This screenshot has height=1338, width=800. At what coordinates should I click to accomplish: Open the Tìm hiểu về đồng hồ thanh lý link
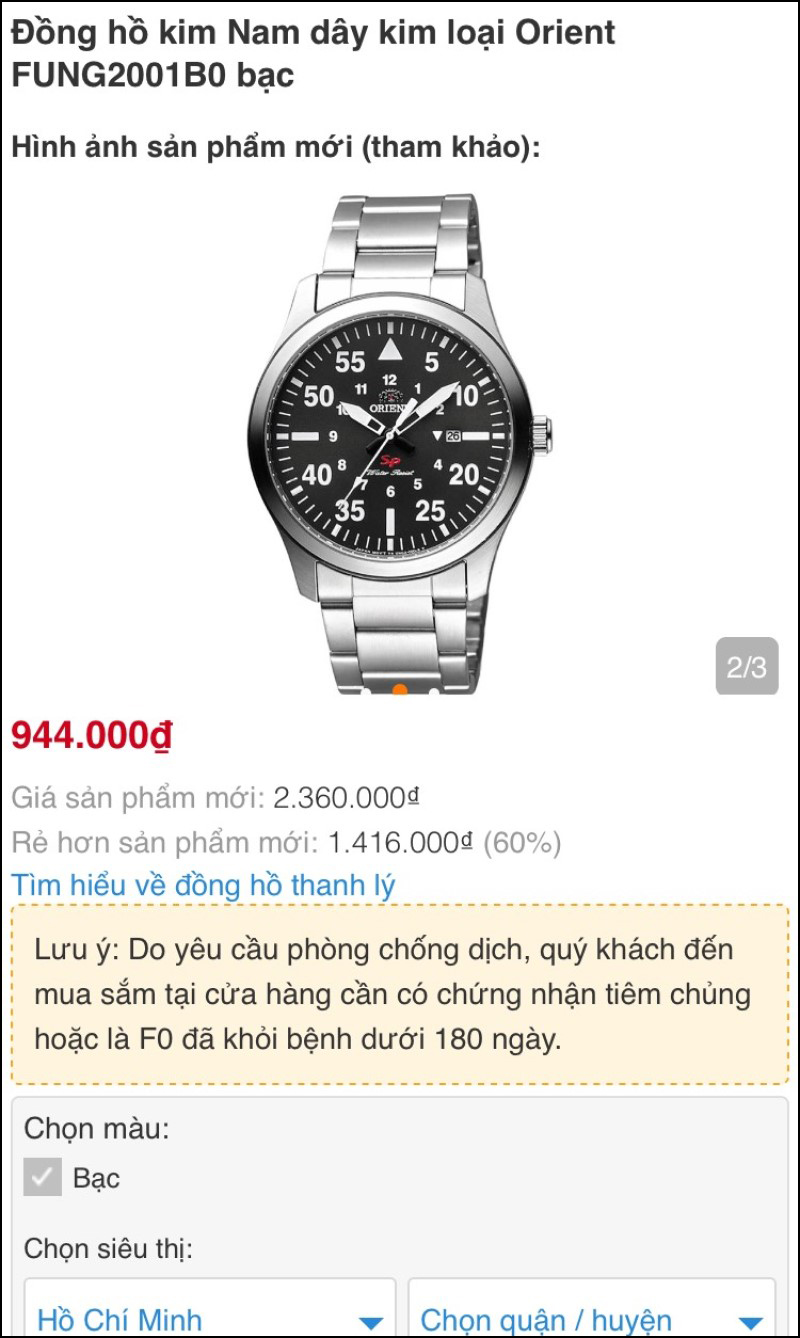coord(203,885)
